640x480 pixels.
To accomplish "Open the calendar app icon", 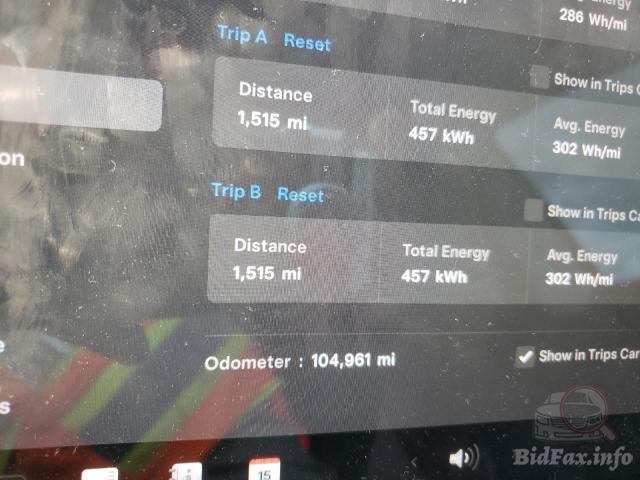I will 264,471.
